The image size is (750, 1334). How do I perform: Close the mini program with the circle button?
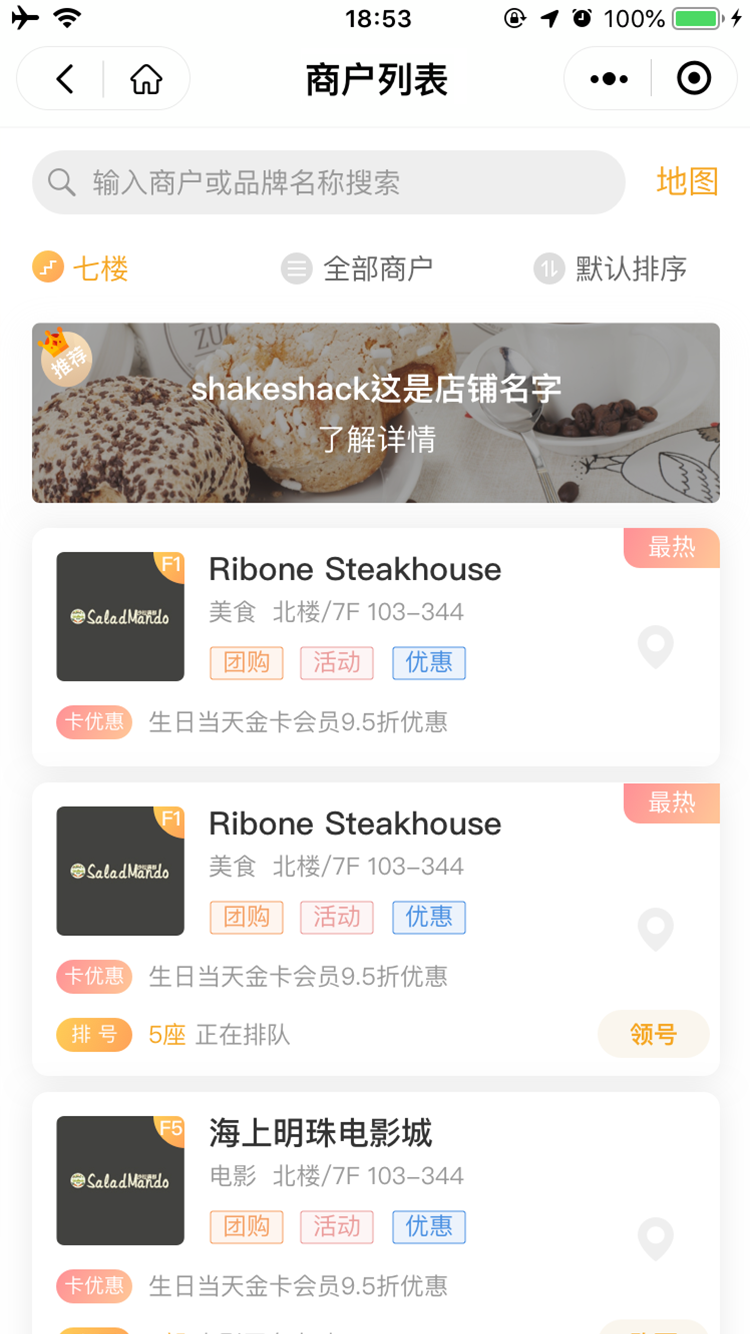(x=693, y=79)
